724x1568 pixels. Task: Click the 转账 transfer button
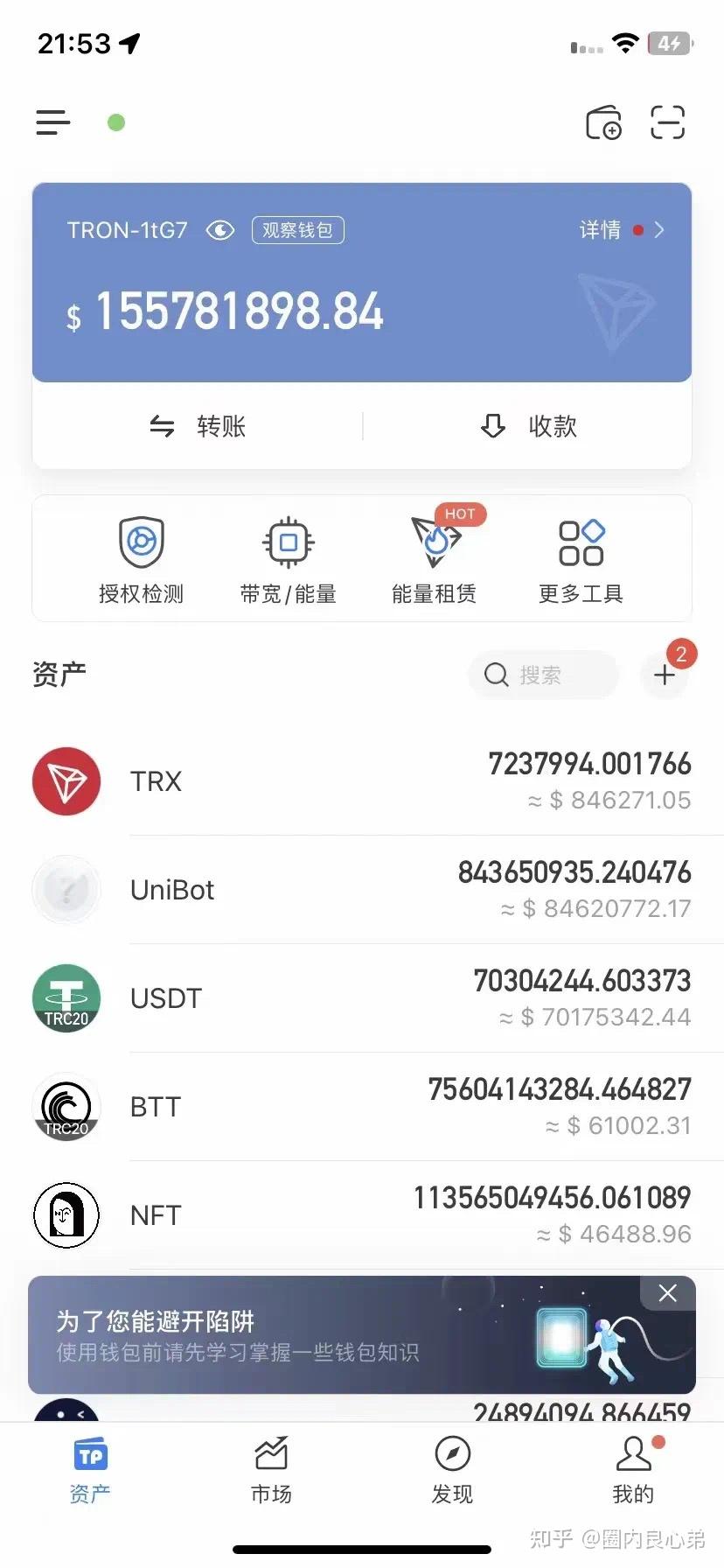click(197, 426)
